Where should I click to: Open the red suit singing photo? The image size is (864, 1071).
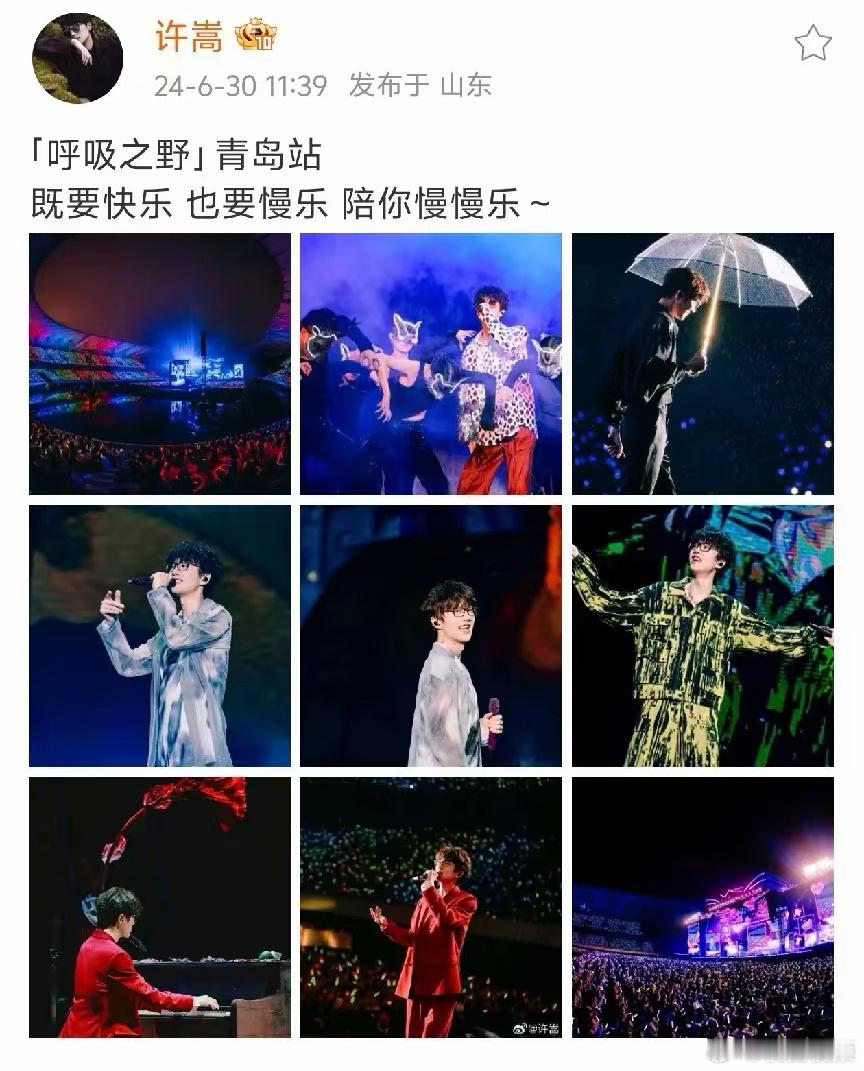point(431,907)
